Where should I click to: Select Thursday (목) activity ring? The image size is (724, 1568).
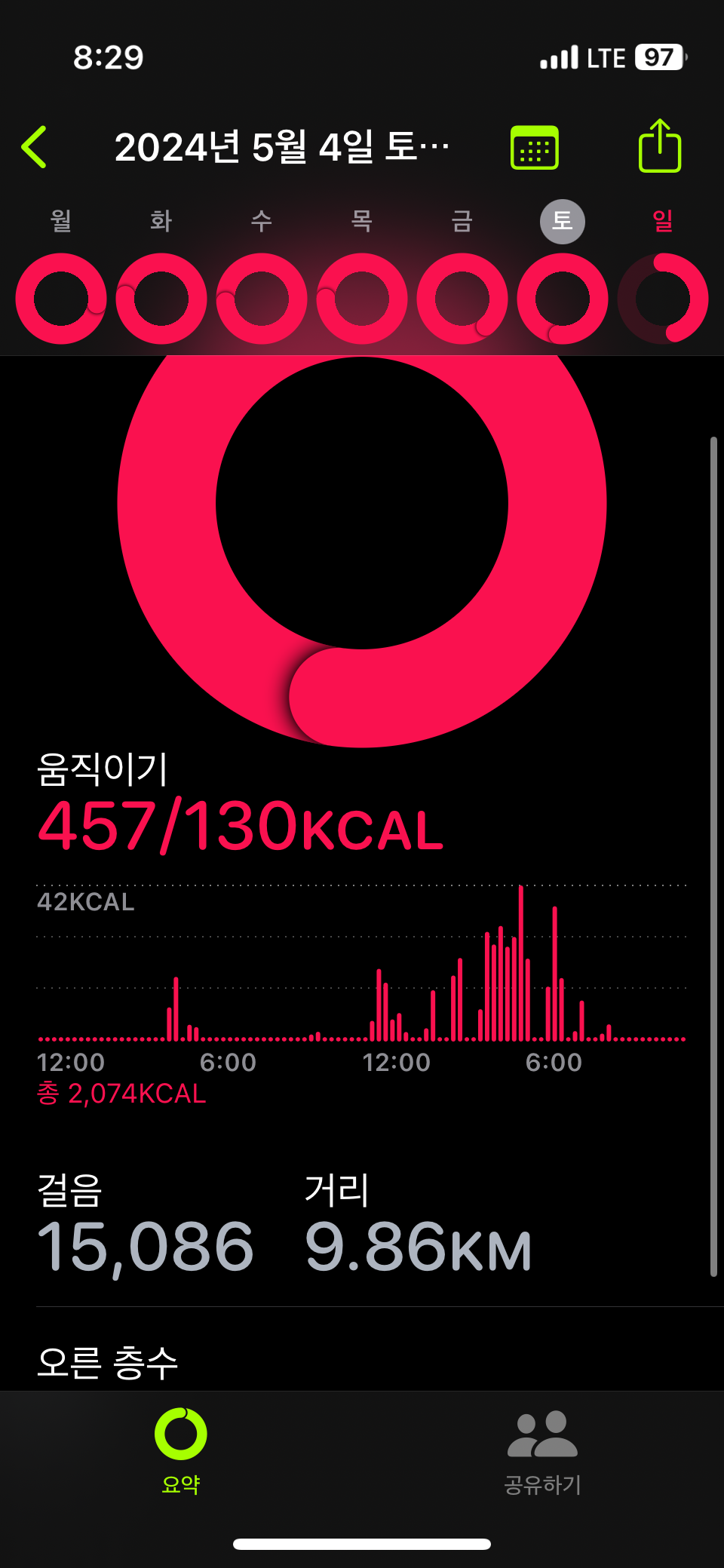(x=362, y=299)
